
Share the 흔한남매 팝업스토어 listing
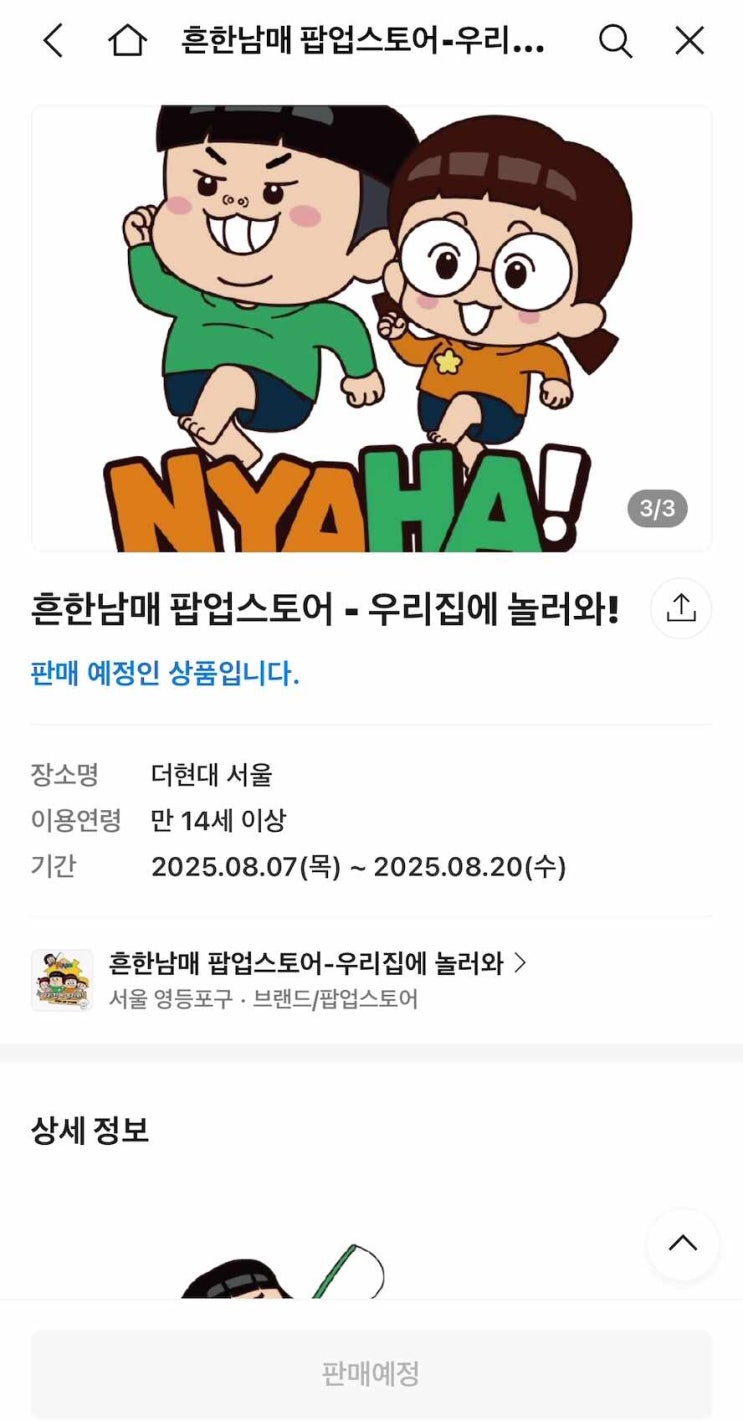click(681, 608)
